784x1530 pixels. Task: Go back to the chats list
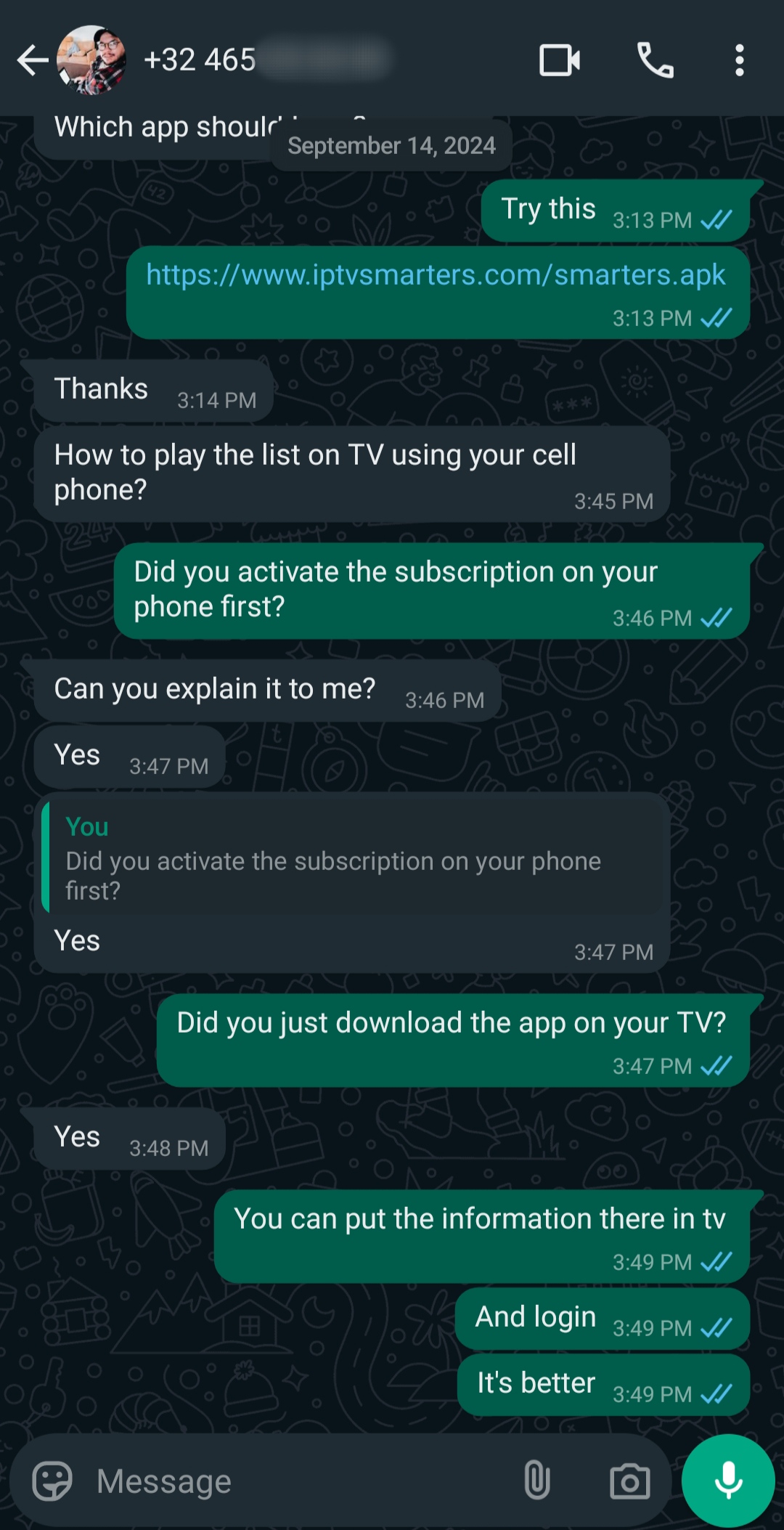(x=33, y=60)
